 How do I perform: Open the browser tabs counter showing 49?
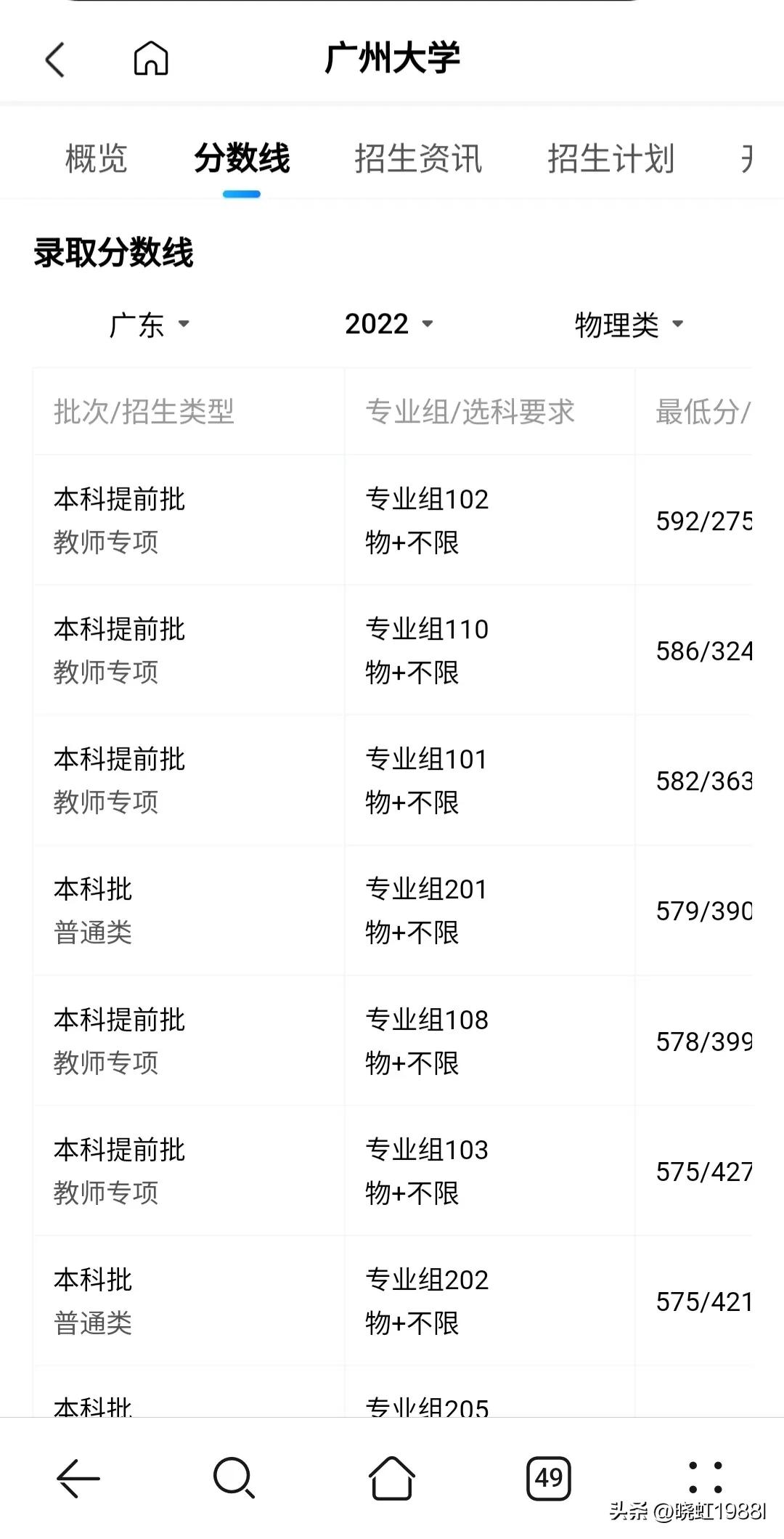pyautogui.click(x=549, y=1476)
